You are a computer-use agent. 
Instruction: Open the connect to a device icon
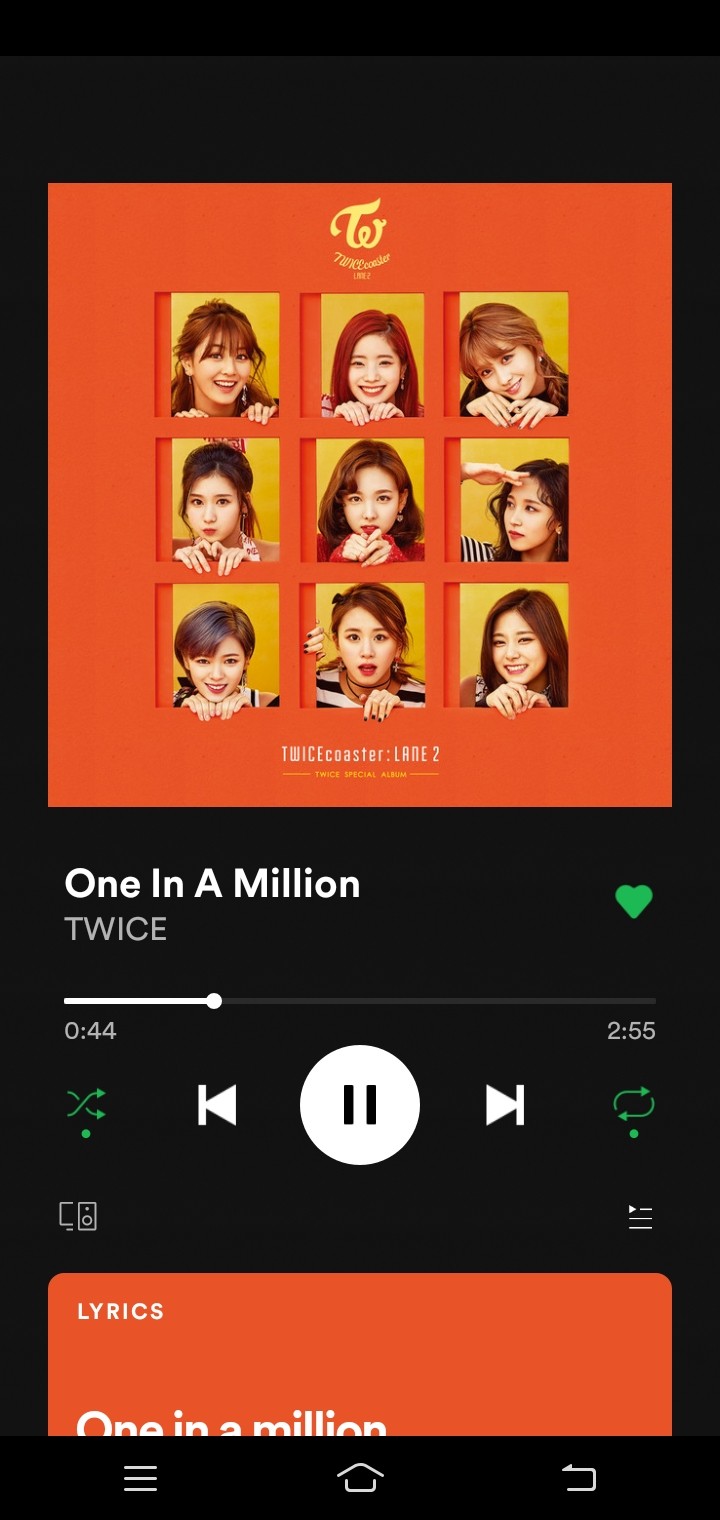pos(78,1216)
